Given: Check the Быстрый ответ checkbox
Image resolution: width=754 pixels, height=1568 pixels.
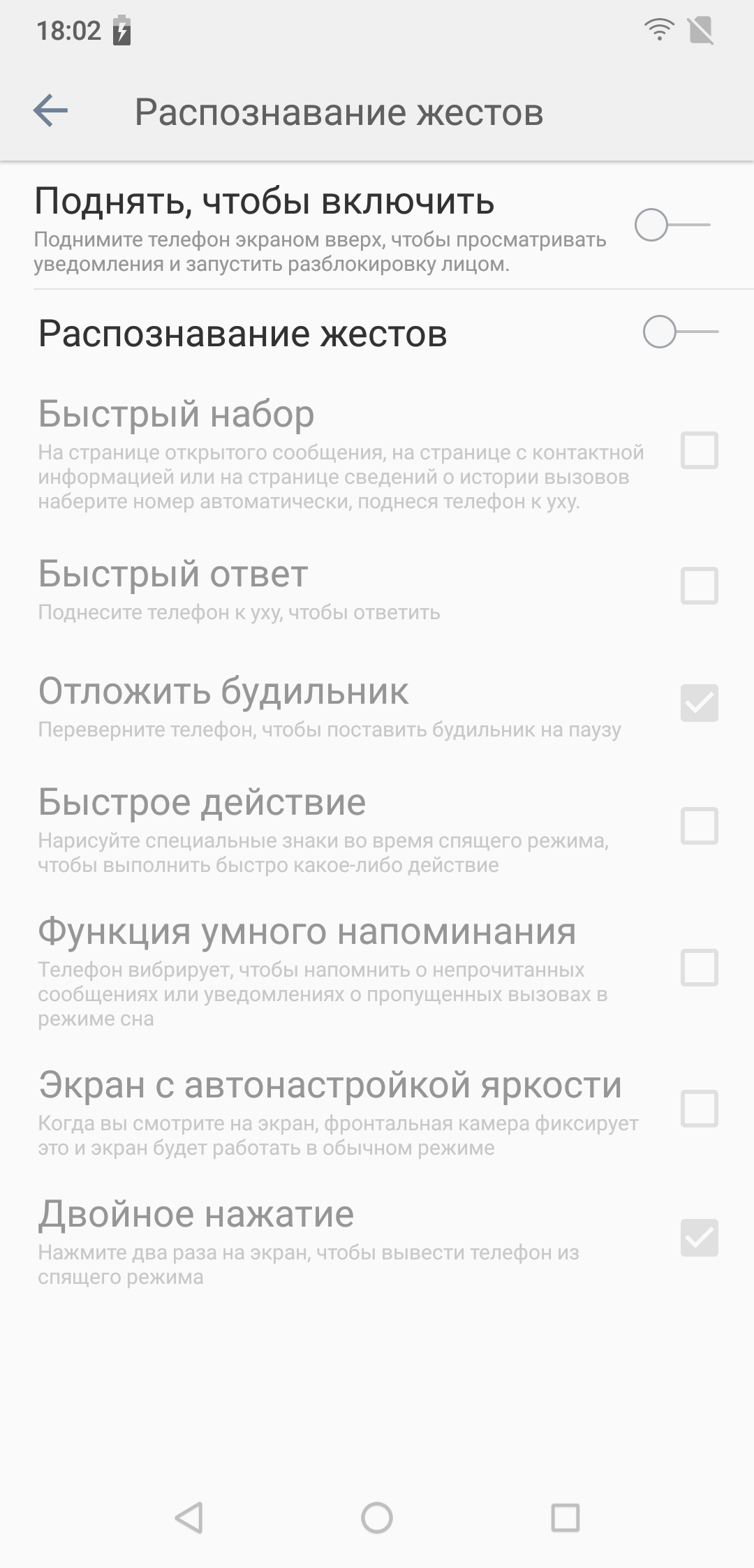Looking at the screenshot, I should 699,585.
